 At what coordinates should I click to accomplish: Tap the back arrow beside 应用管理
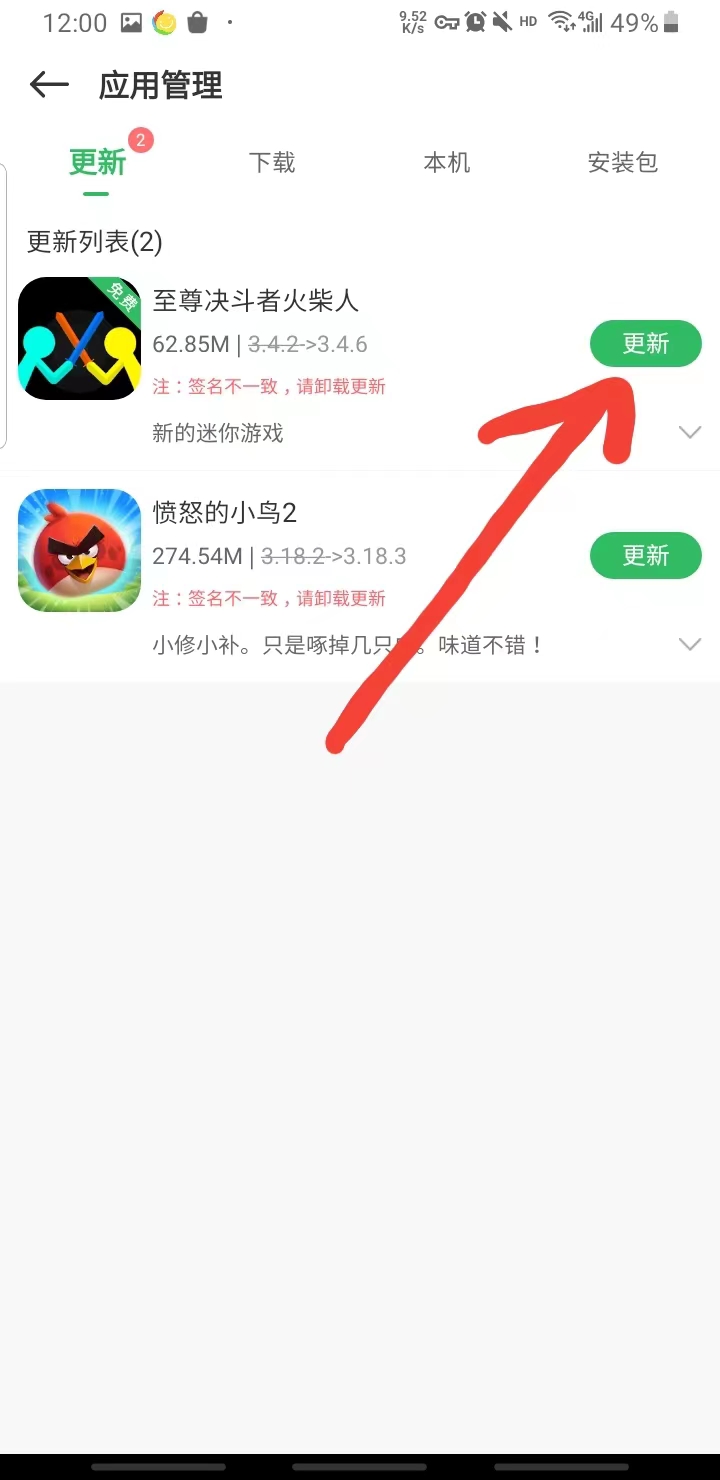pos(48,85)
